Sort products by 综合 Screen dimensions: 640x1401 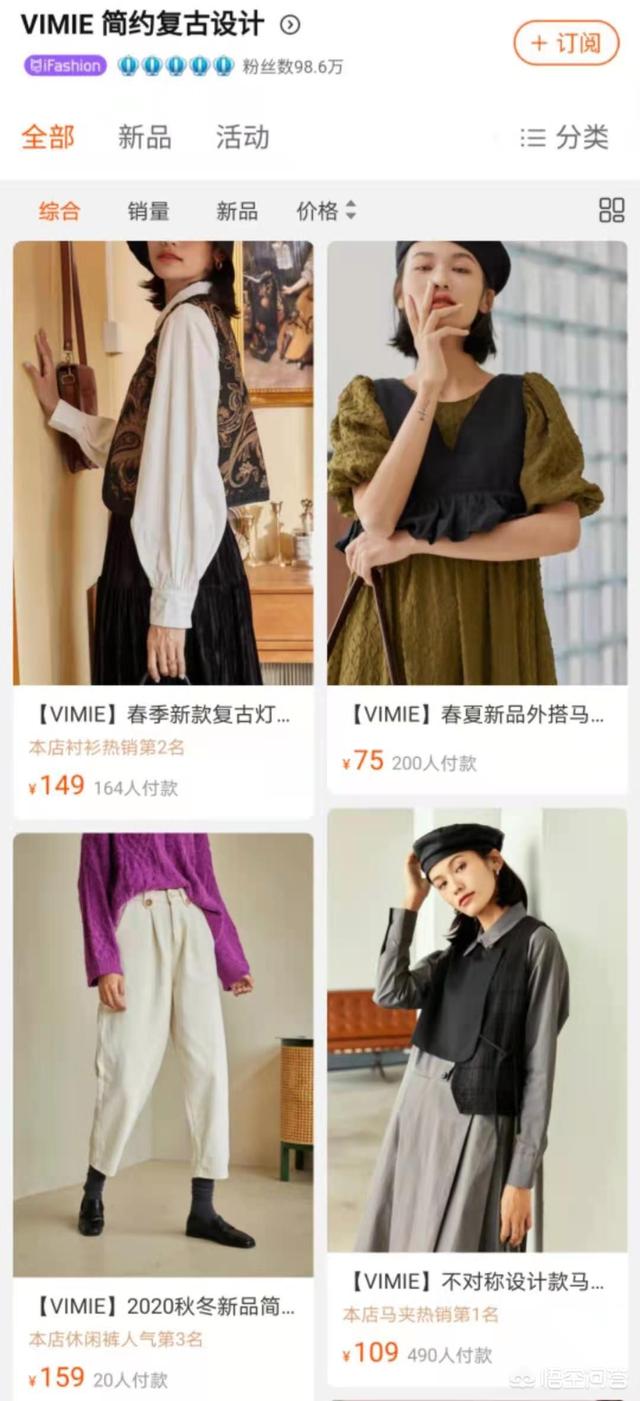59,211
